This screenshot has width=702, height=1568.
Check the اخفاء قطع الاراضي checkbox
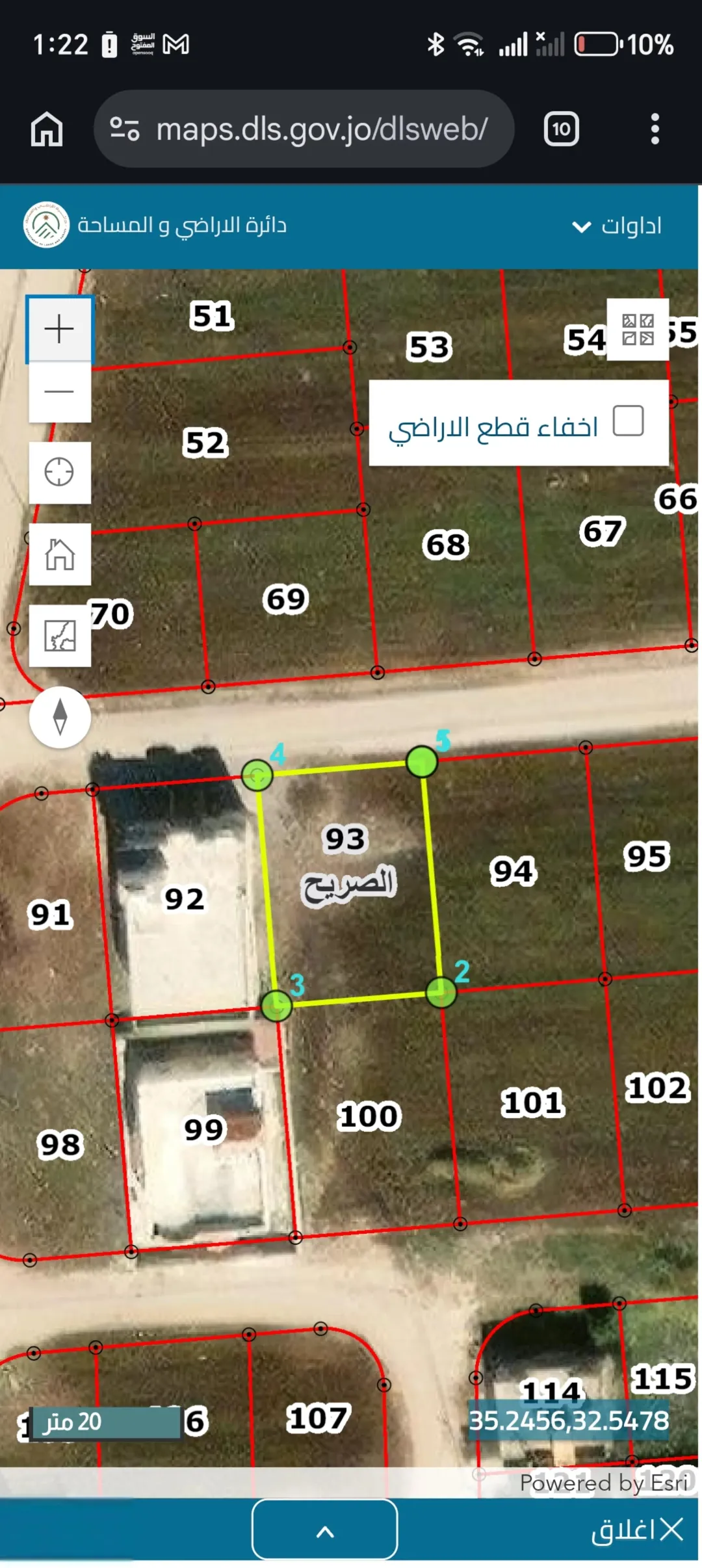coord(628,421)
